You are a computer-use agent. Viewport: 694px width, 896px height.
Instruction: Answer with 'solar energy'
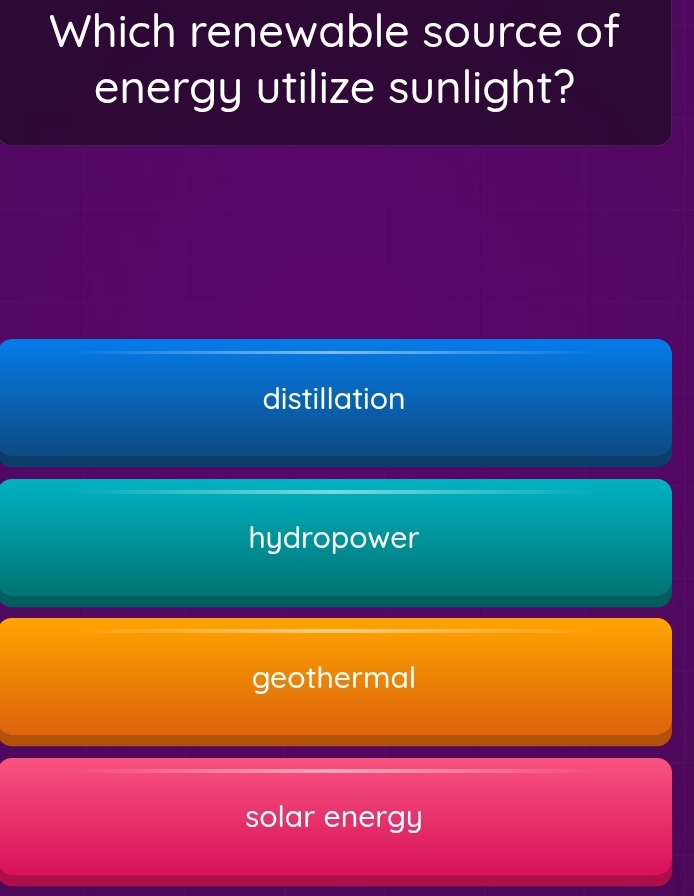click(334, 818)
